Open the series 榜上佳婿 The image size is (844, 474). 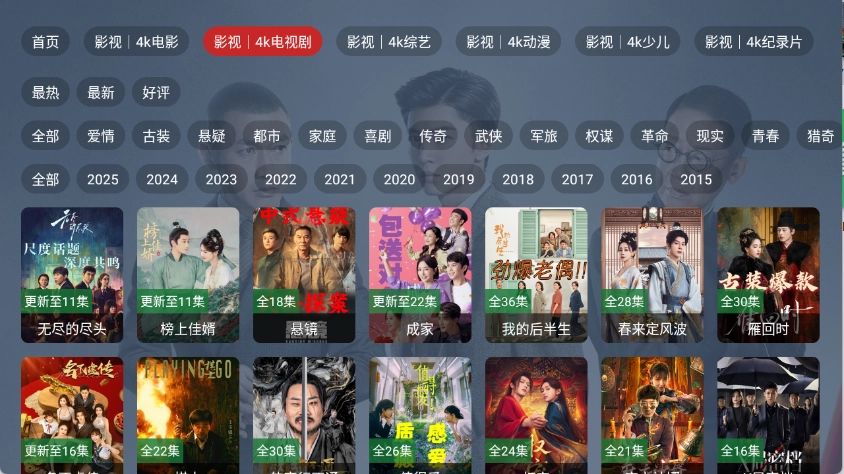[x=188, y=275]
